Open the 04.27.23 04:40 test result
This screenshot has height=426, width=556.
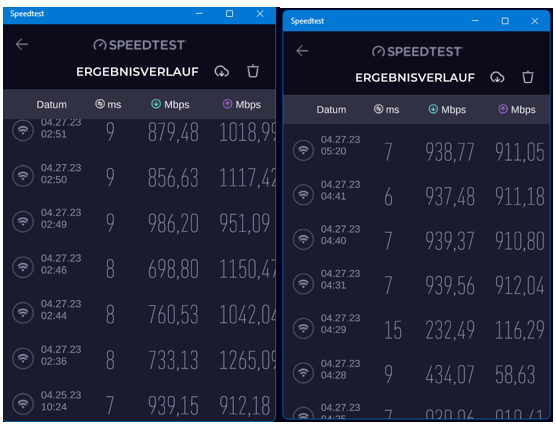417,239
